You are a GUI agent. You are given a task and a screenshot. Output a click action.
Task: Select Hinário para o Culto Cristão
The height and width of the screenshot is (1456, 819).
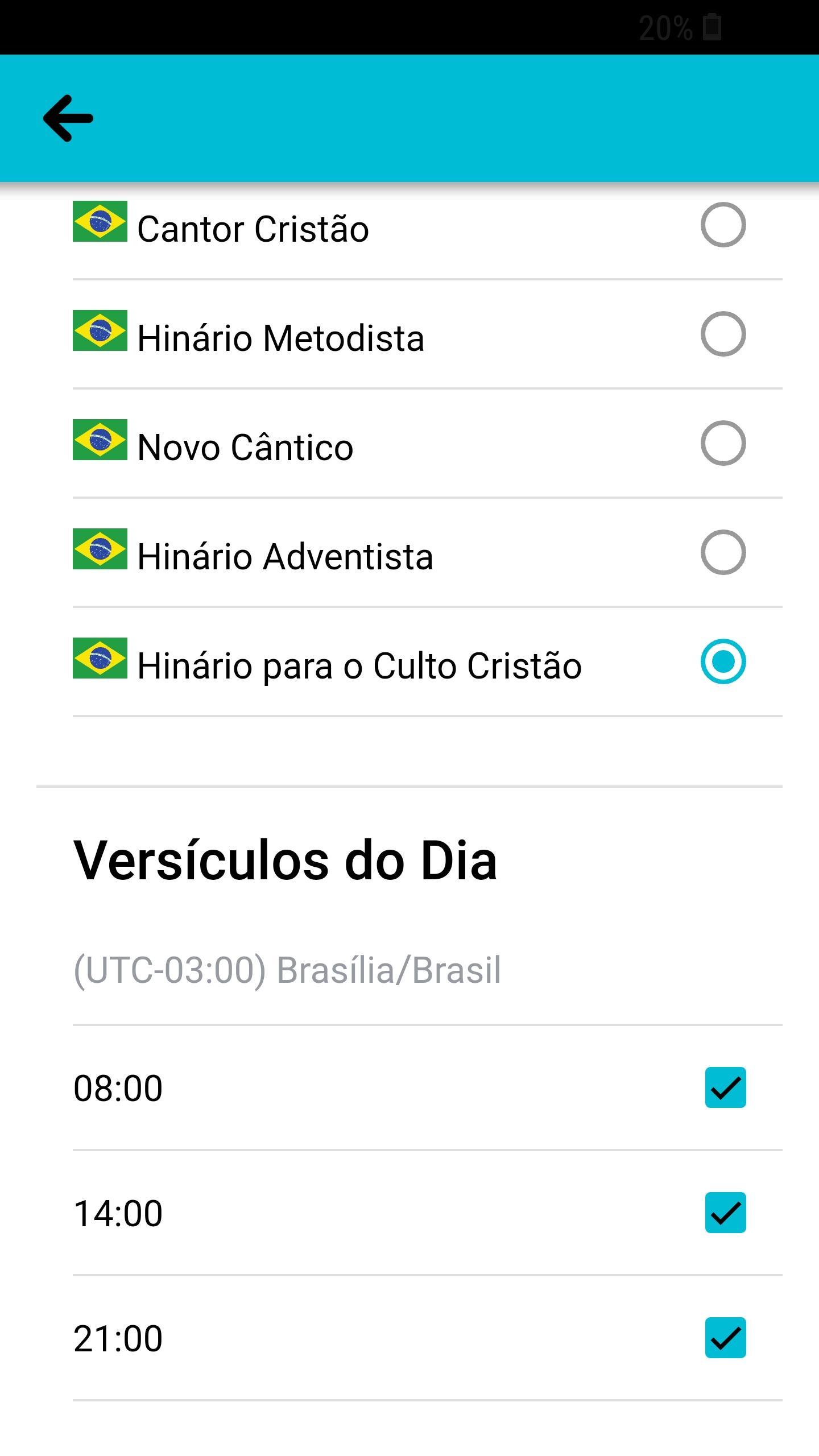coord(723,661)
